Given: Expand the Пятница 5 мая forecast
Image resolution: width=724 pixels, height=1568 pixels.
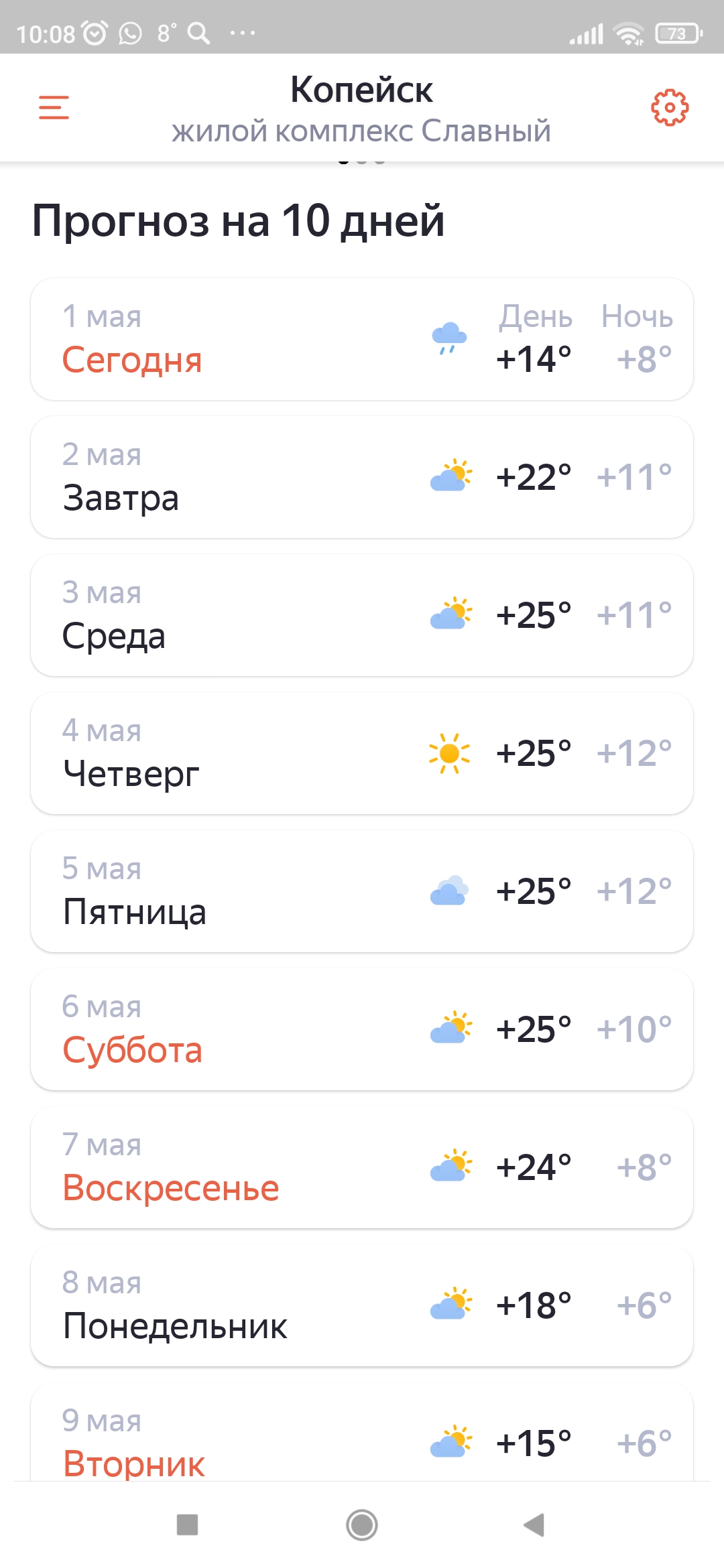Looking at the screenshot, I should point(362,891).
